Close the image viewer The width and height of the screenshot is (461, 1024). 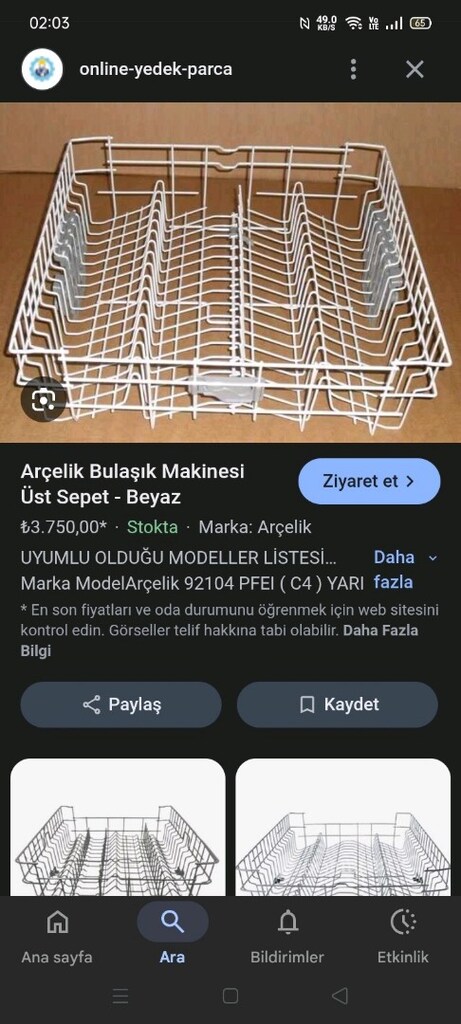pyautogui.click(x=415, y=69)
